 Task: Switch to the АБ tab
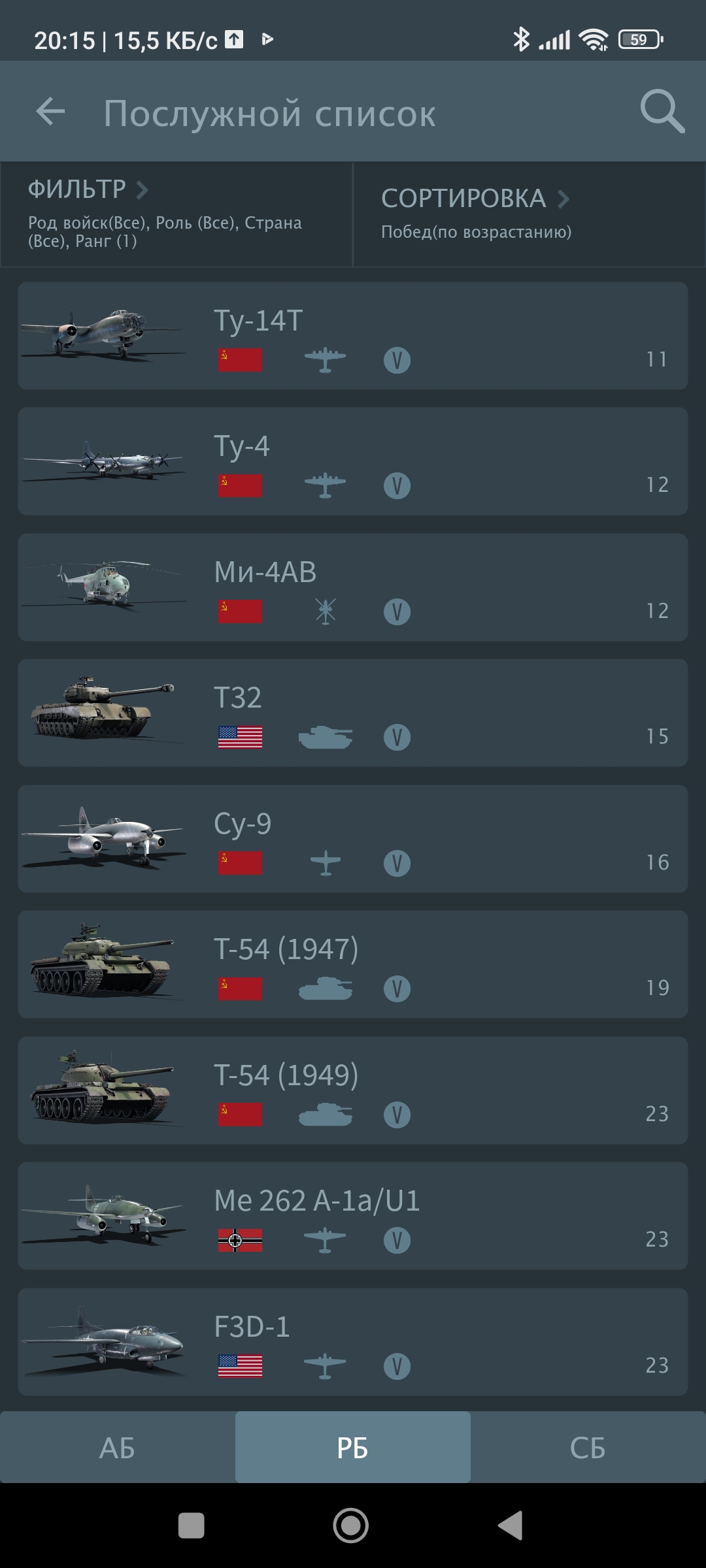click(118, 1447)
